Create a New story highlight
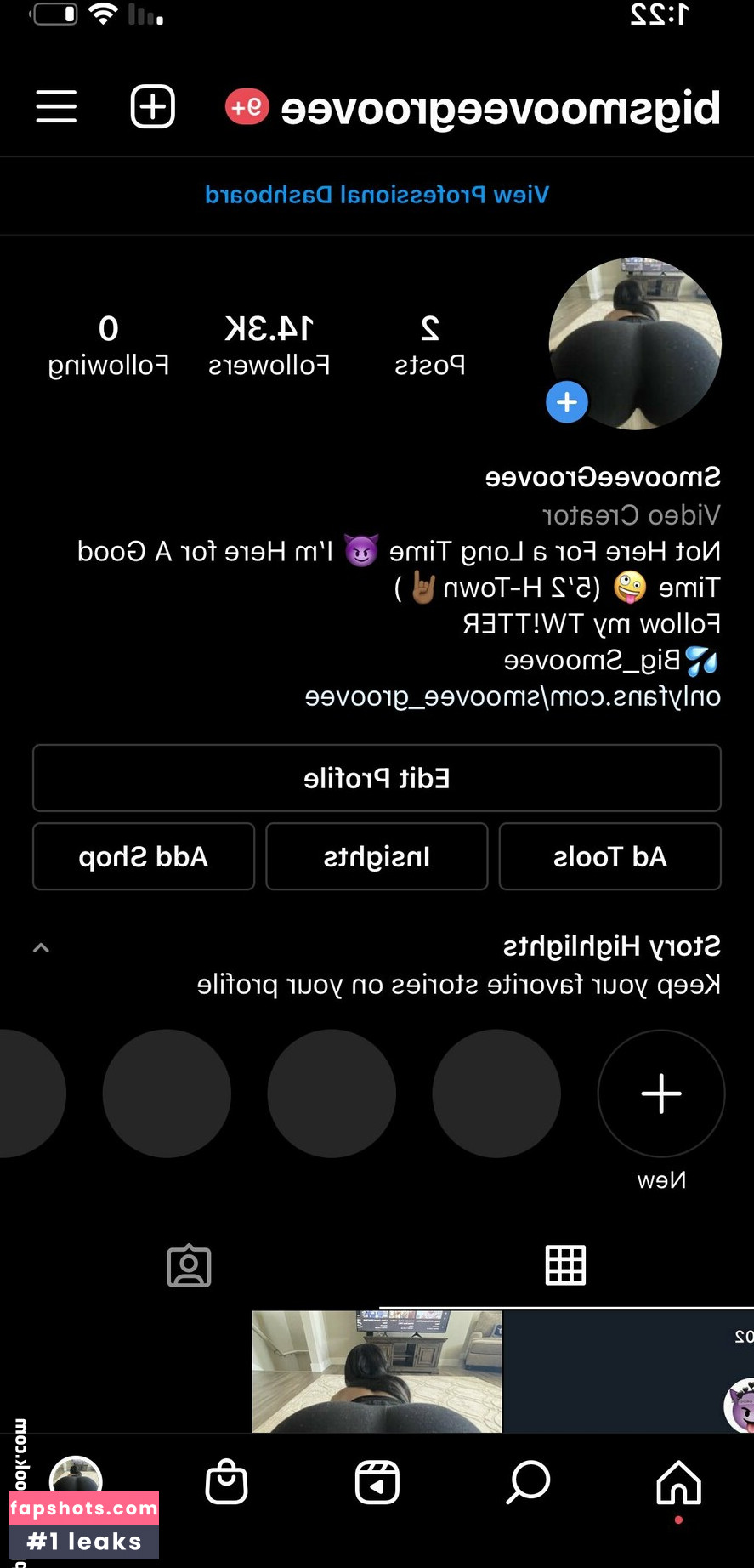Viewport: 754px width, 1568px height. (660, 1094)
